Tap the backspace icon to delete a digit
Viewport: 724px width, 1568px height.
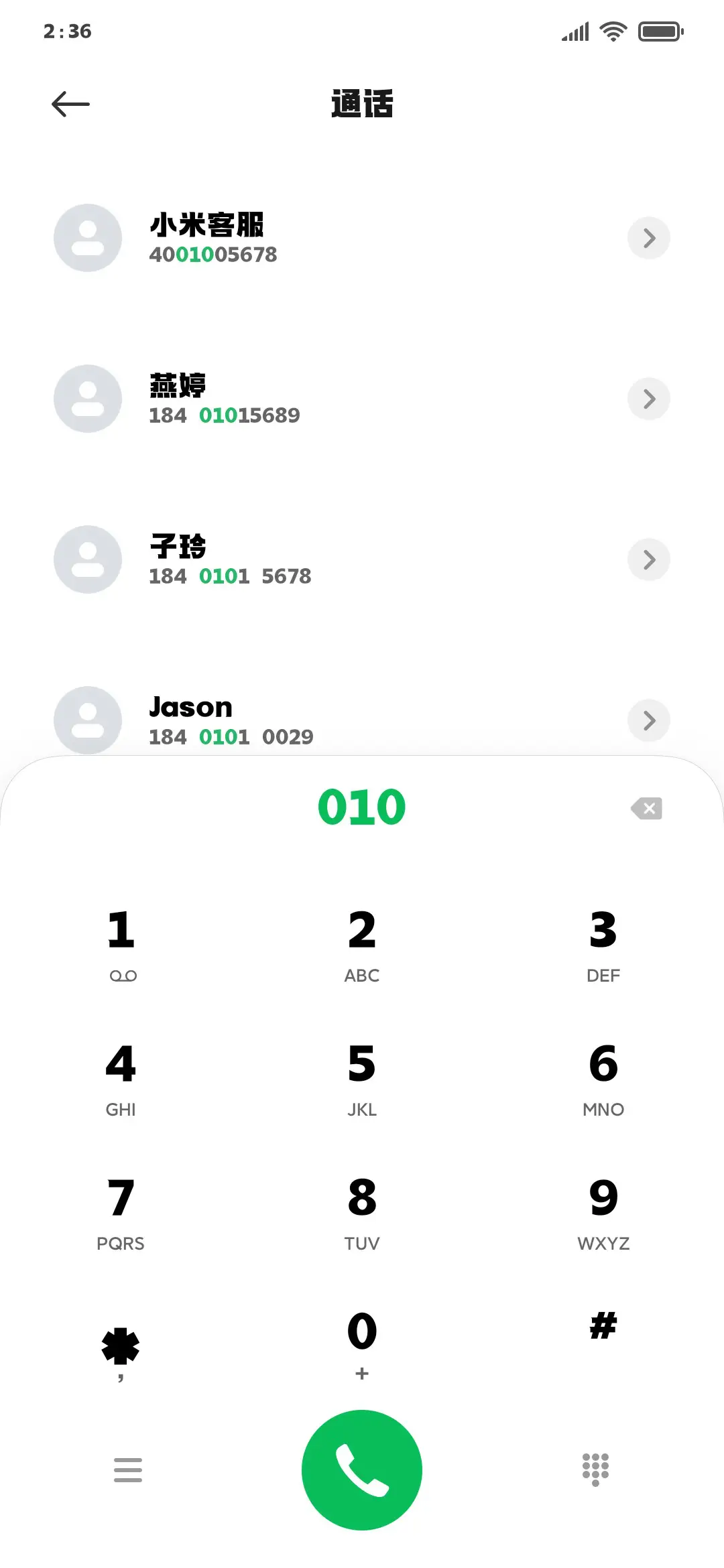click(x=646, y=808)
